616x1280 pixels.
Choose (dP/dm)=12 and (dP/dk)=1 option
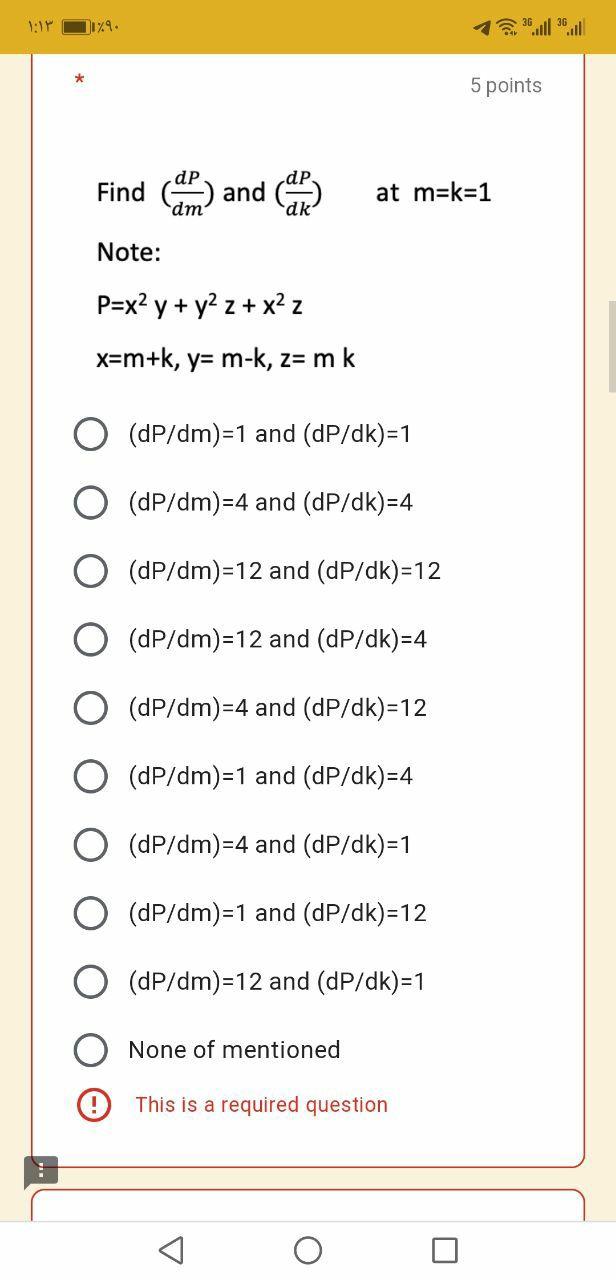(x=91, y=982)
